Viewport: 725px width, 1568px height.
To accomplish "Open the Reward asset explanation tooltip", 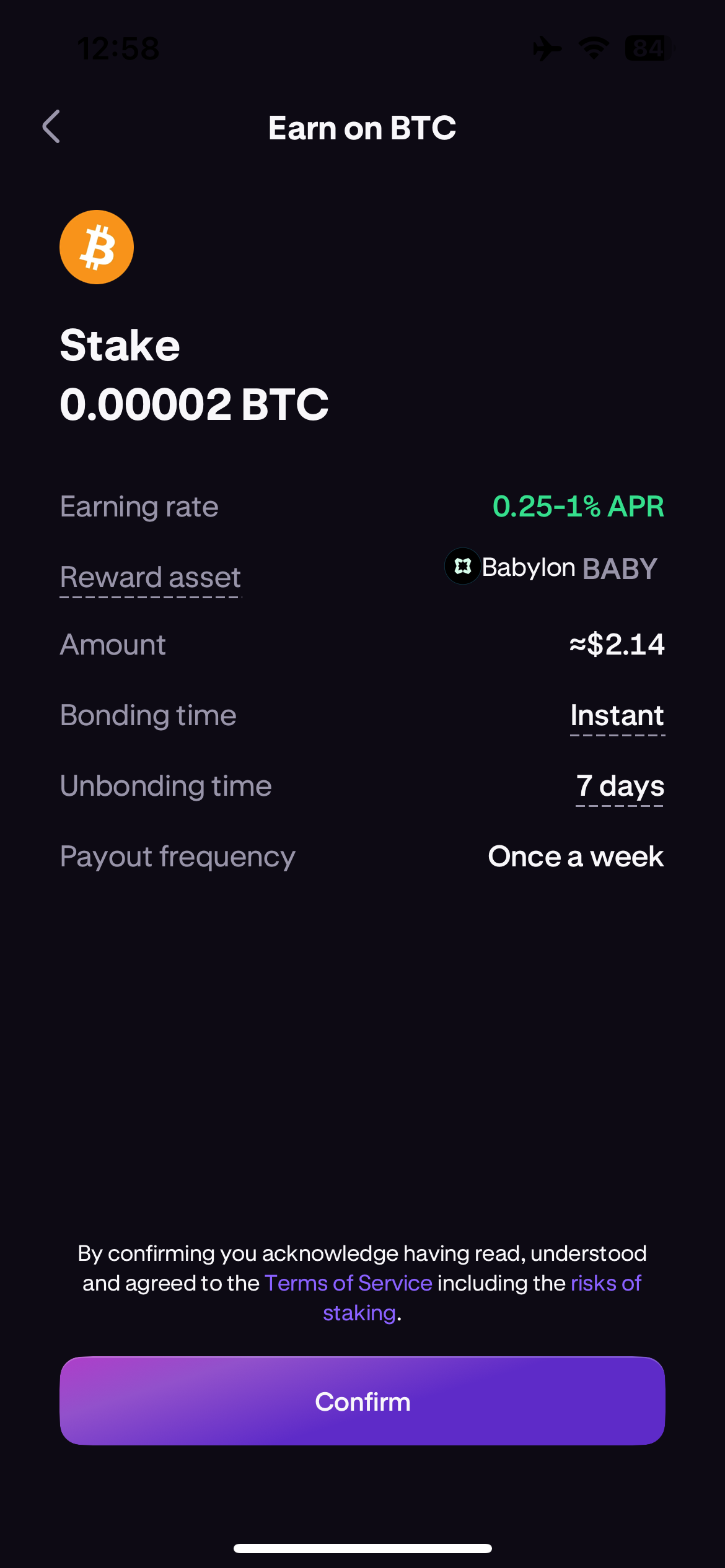I will pos(151,577).
